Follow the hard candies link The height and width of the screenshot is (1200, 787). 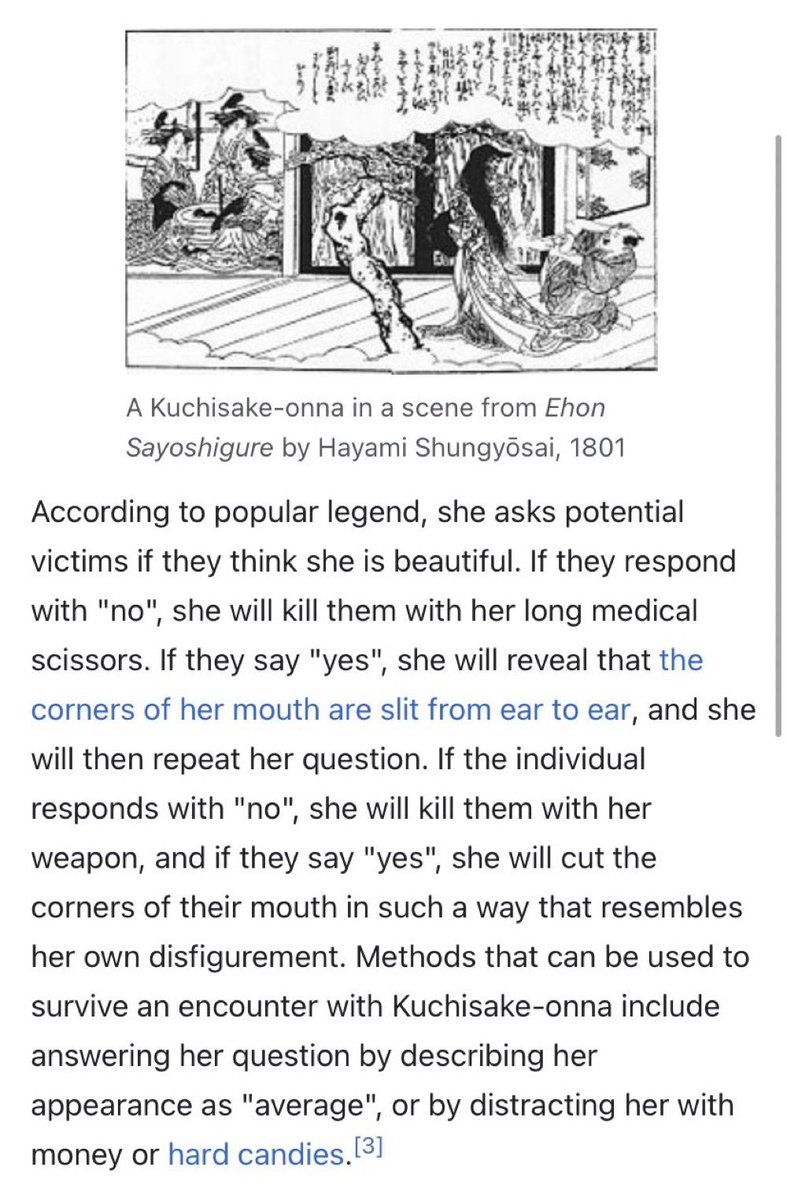click(254, 1156)
